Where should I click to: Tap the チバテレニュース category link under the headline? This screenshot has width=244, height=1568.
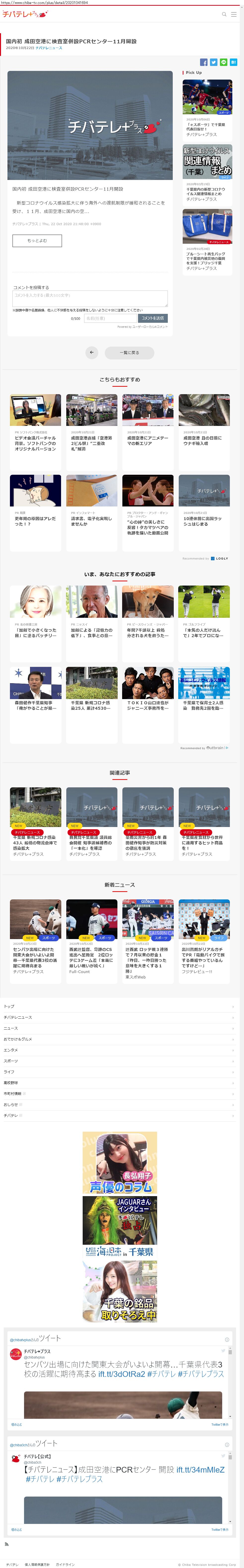[x=49, y=48]
